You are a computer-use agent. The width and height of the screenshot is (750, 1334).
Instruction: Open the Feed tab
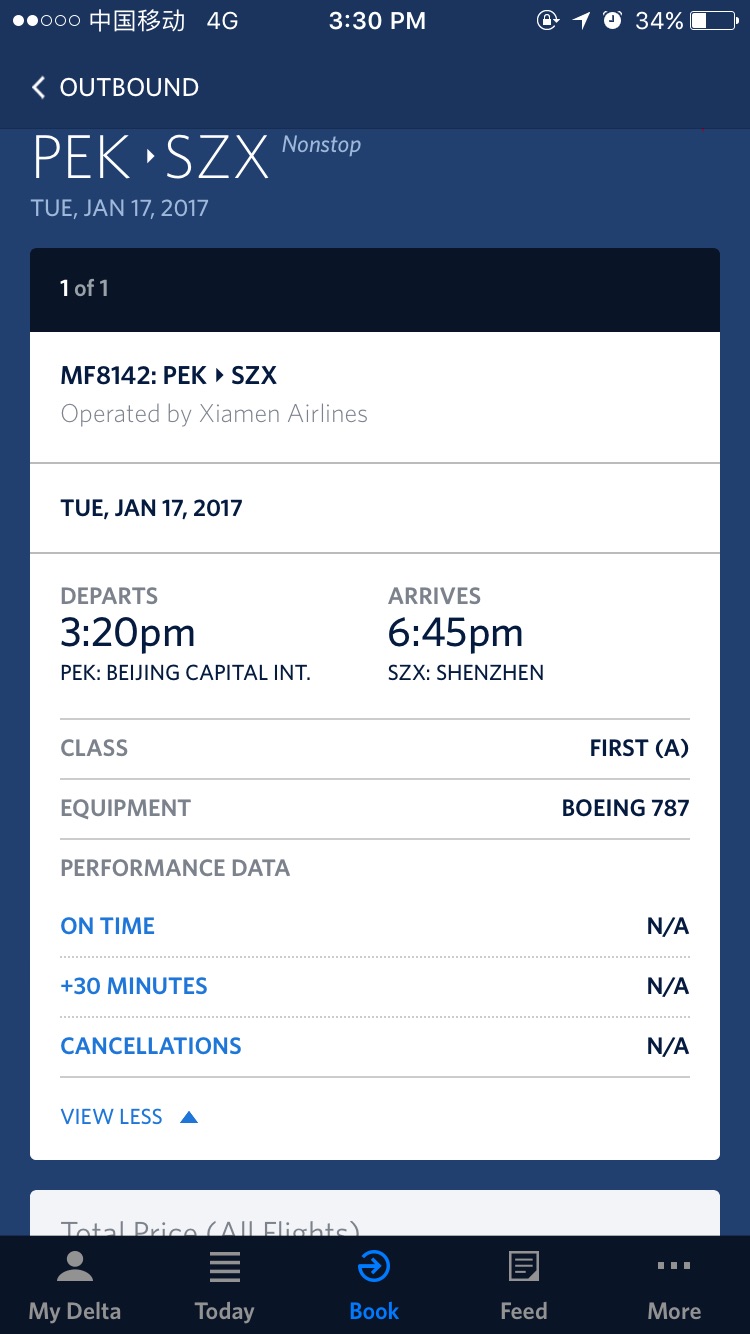coord(524,1286)
